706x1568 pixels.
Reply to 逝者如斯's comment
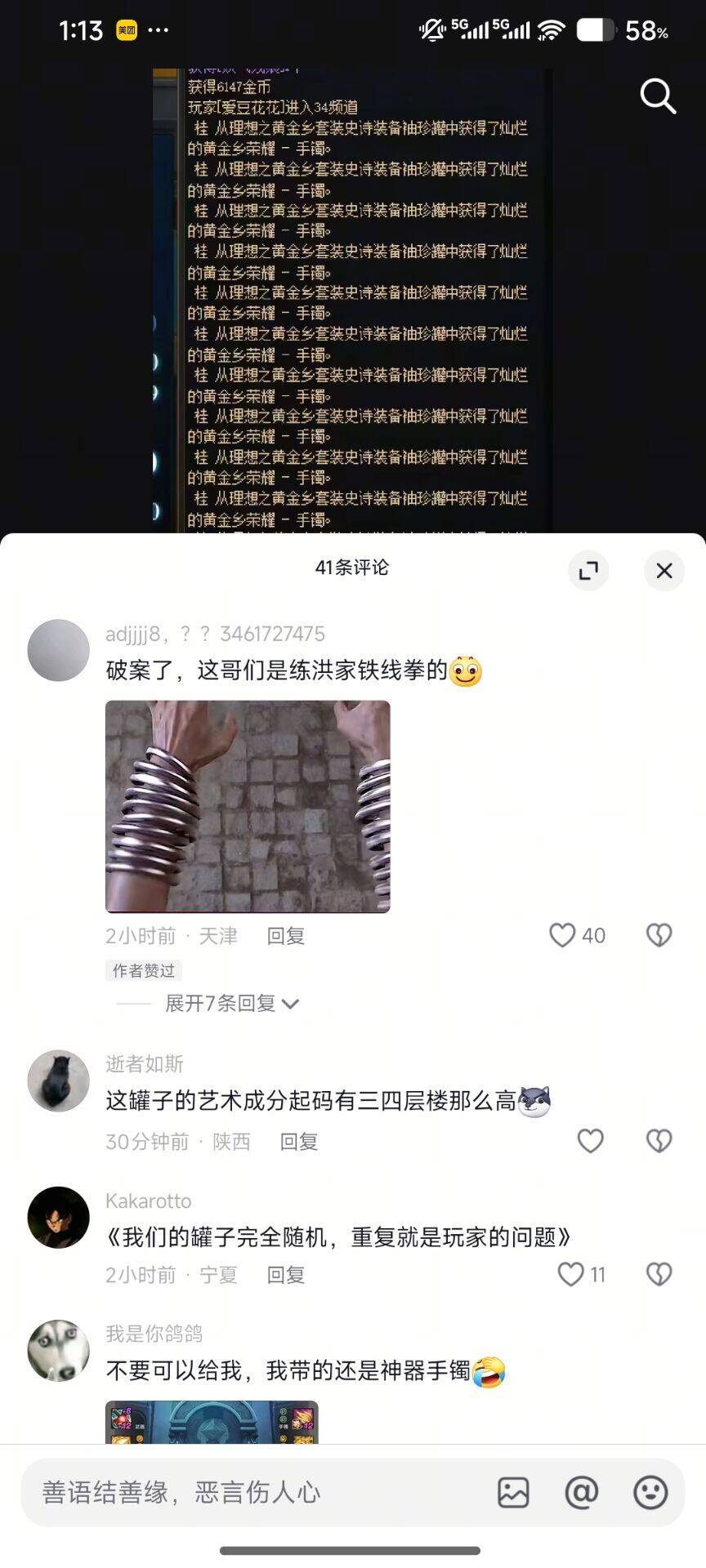298,1142
